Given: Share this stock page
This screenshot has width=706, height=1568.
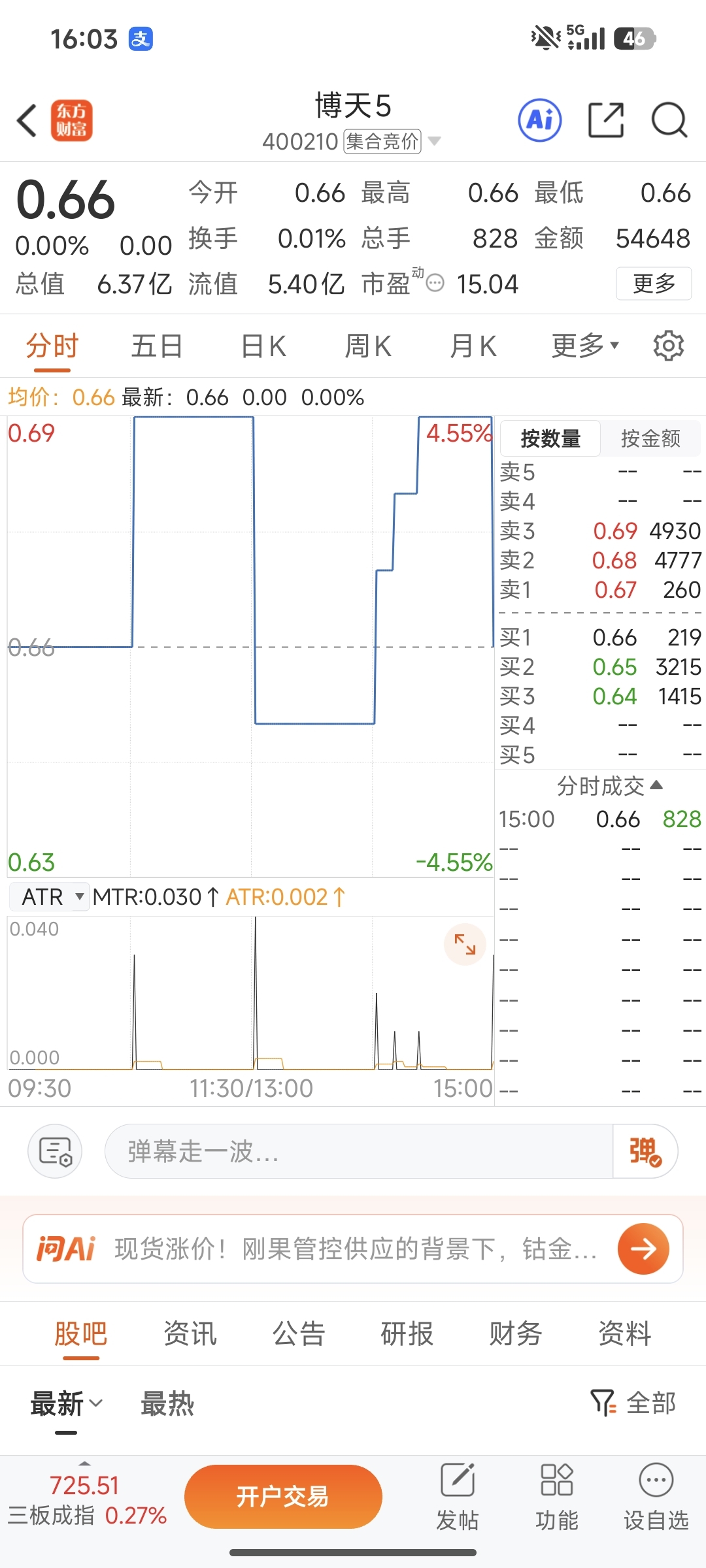Looking at the screenshot, I should 606,121.
